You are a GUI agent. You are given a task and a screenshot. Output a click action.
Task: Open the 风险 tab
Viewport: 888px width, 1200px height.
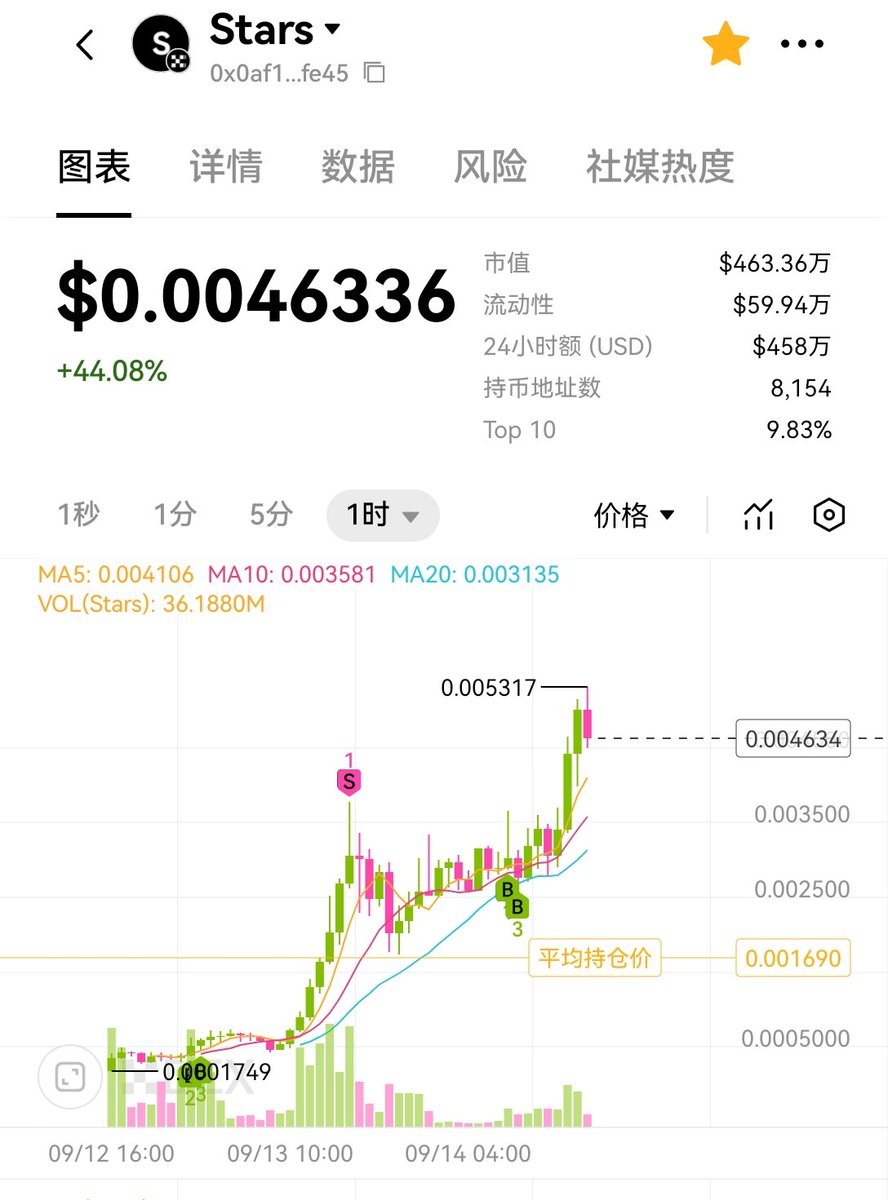[x=490, y=167]
